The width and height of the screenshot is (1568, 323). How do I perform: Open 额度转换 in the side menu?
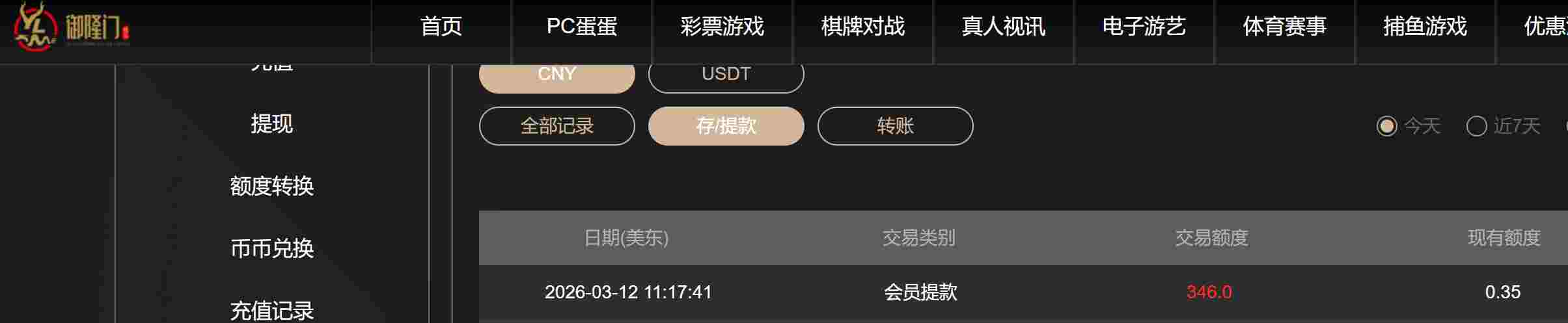click(x=271, y=187)
